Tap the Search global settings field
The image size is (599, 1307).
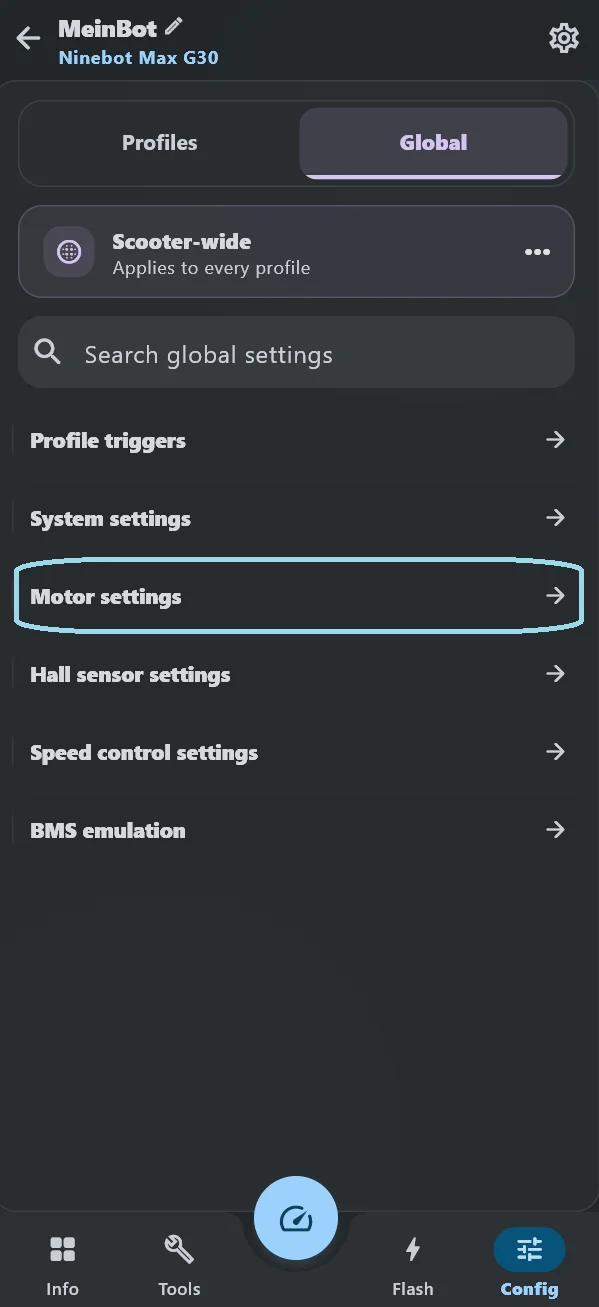point(296,354)
